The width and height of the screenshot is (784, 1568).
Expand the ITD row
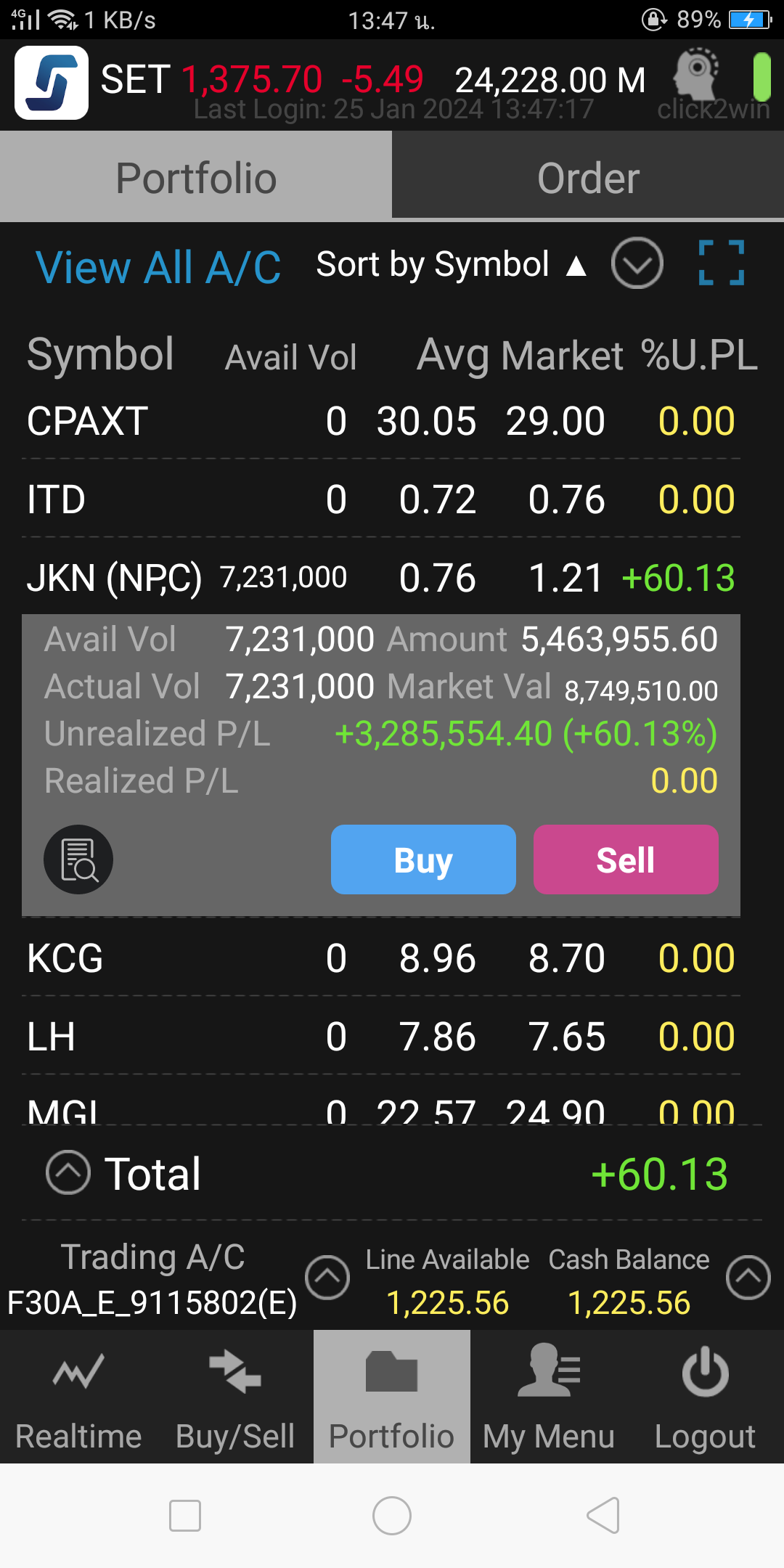(x=381, y=499)
